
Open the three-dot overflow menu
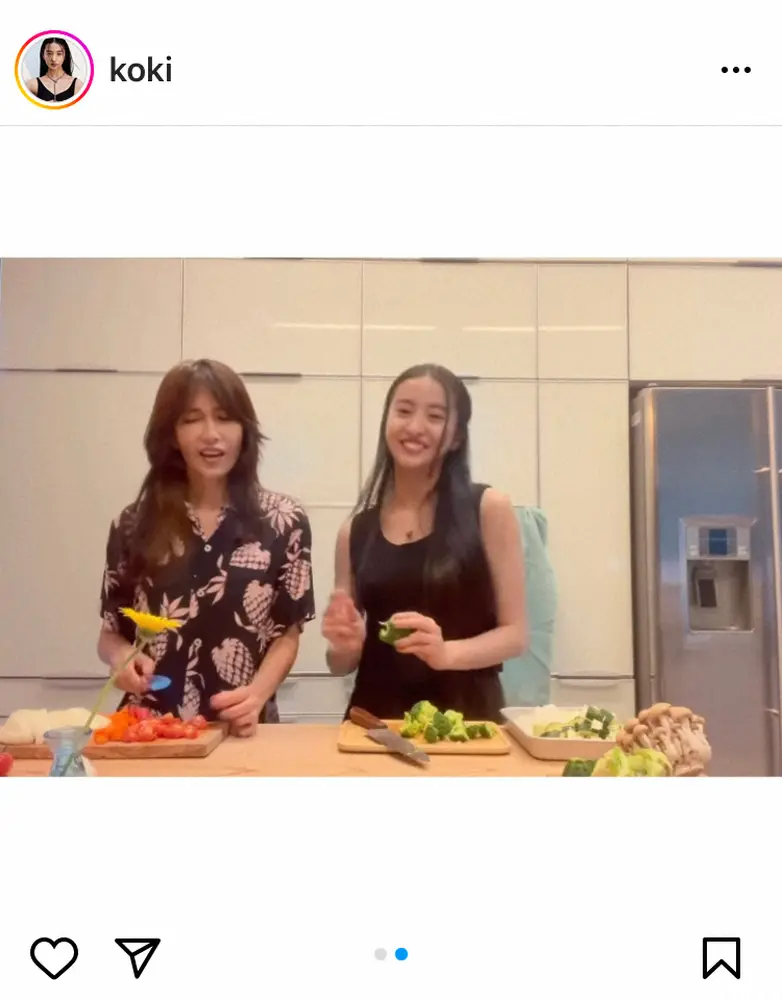[x=735, y=70]
